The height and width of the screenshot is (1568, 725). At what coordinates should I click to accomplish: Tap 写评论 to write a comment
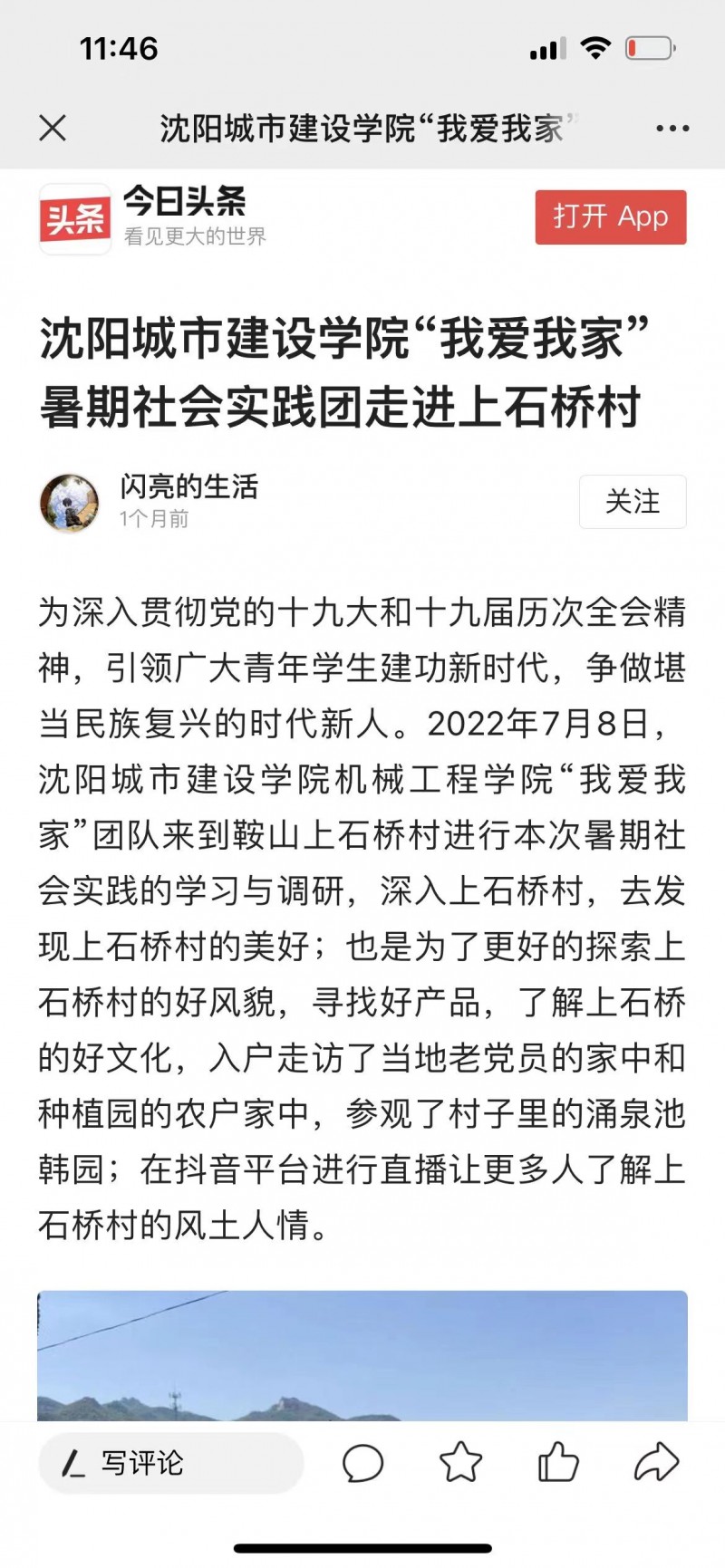pos(170,1463)
